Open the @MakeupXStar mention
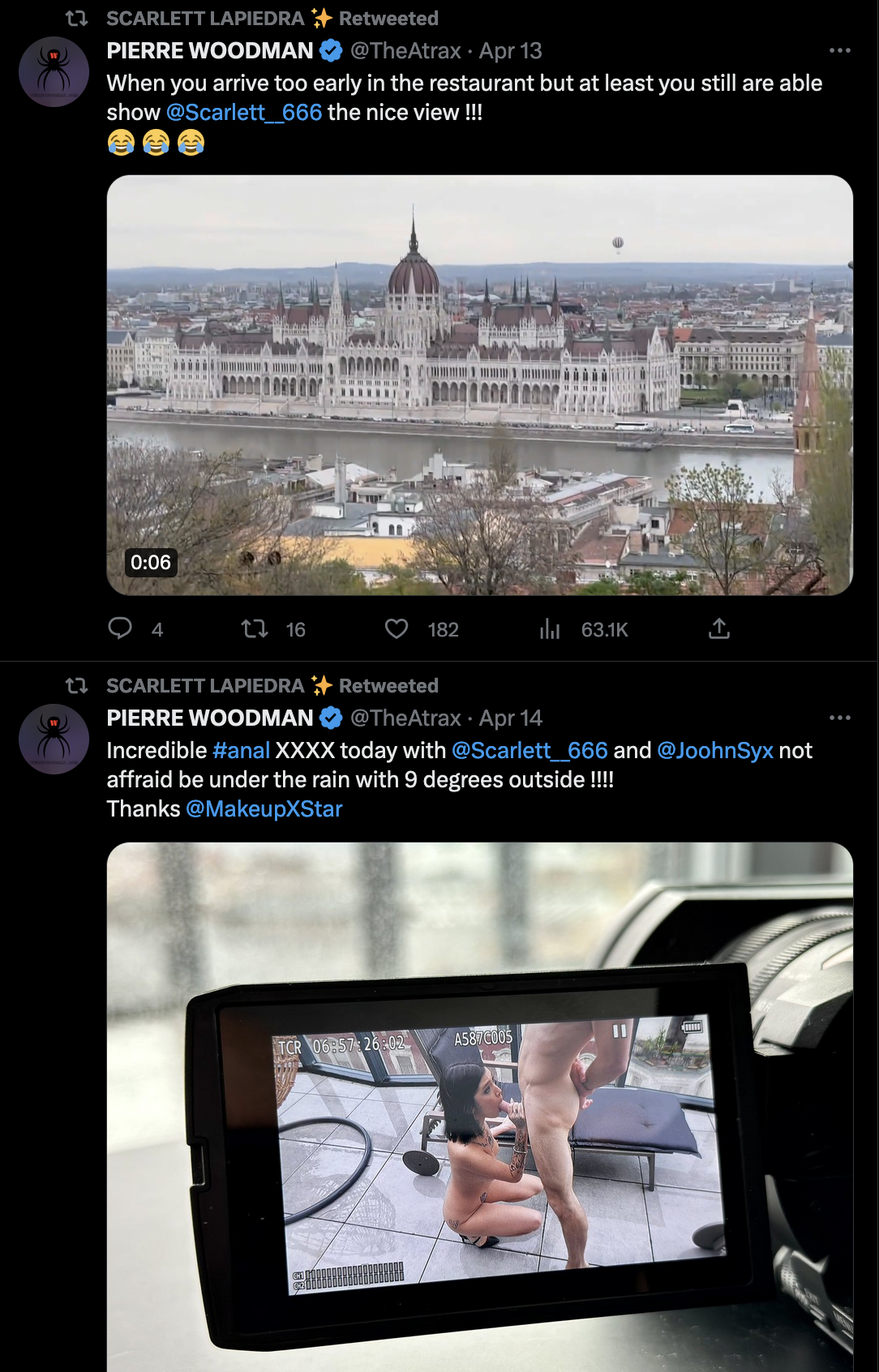This screenshot has width=879, height=1372. pyautogui.click(x=264, y=809)
